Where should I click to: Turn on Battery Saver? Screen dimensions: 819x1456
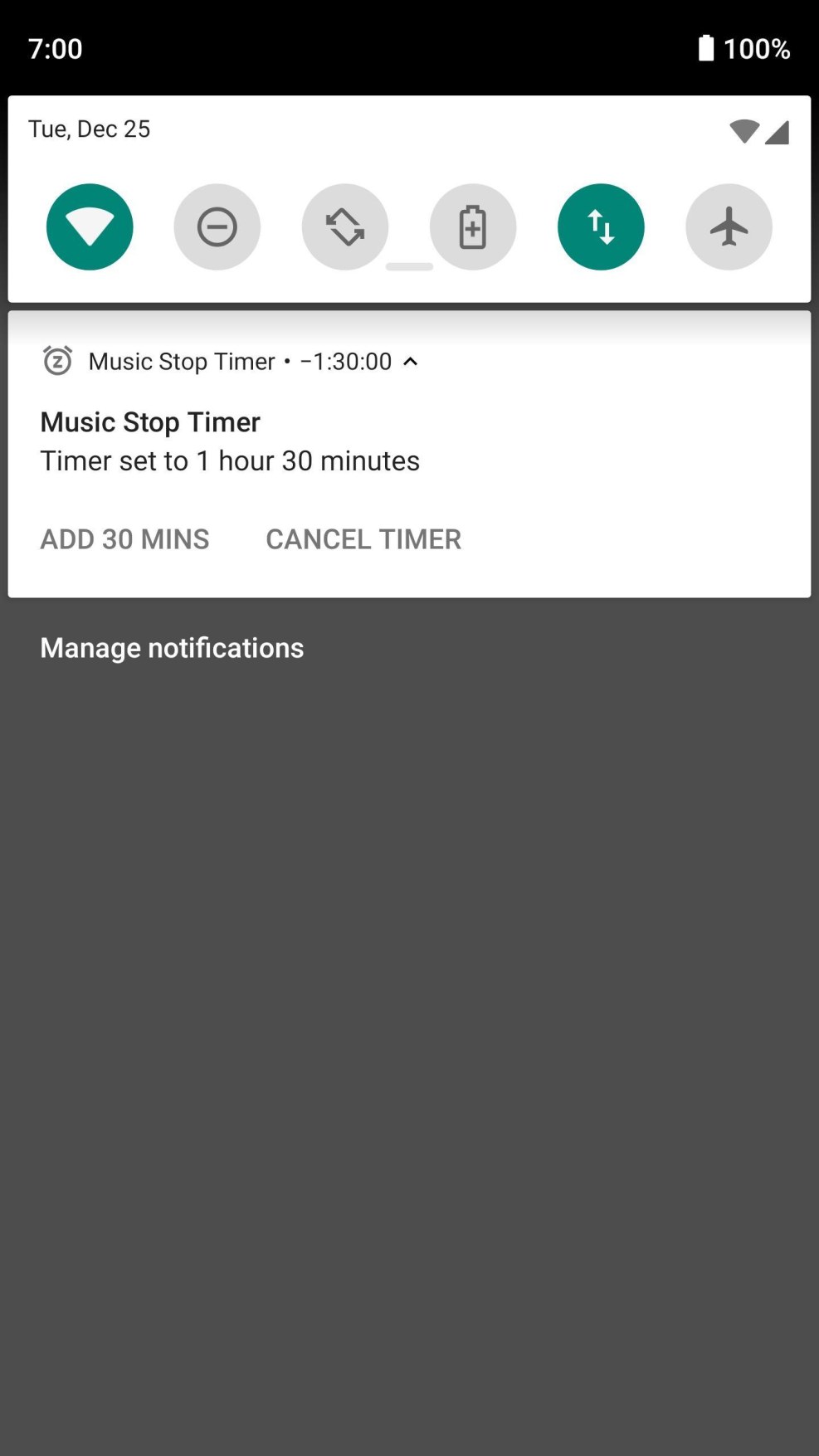click(x=472, y=226)
